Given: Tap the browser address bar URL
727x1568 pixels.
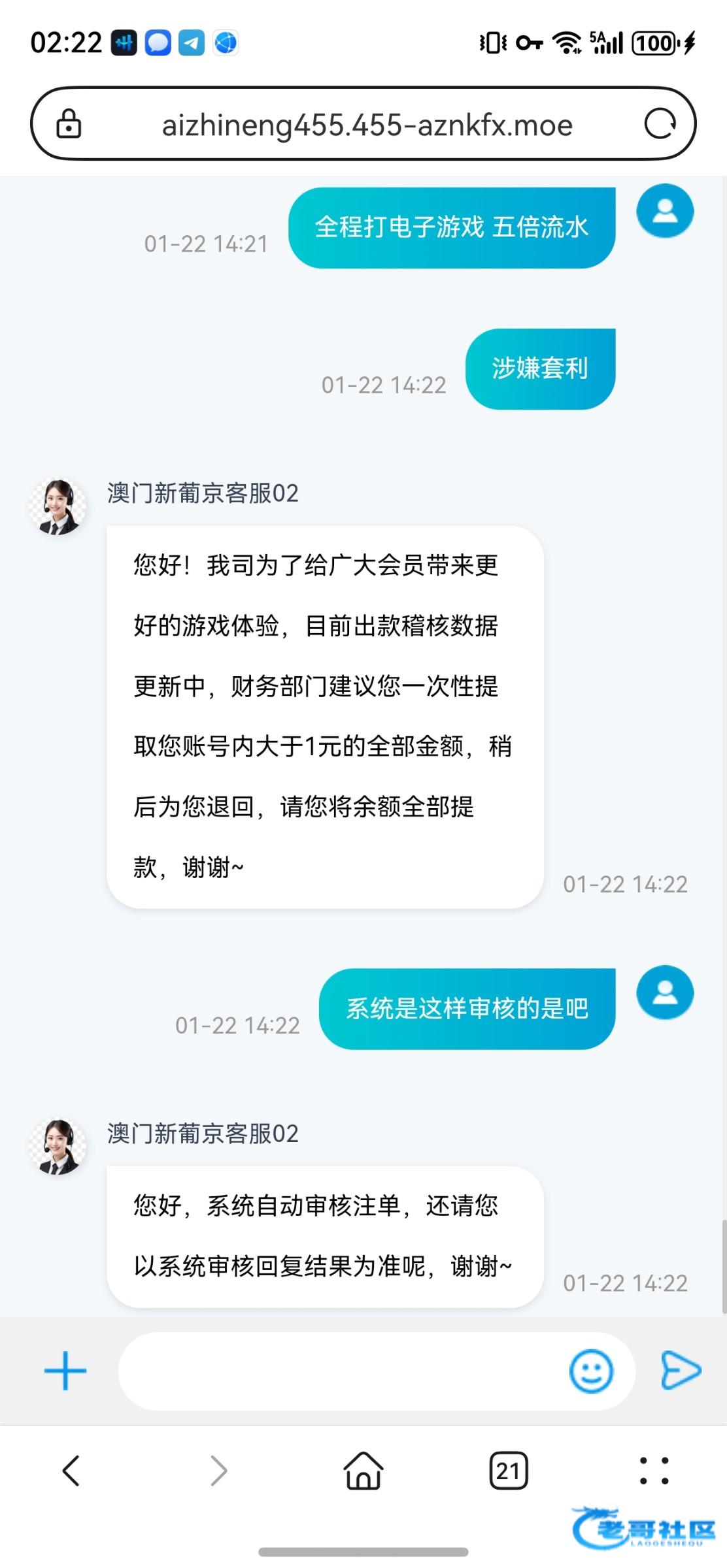Looking at the screenshot, I should pos(366,125).
